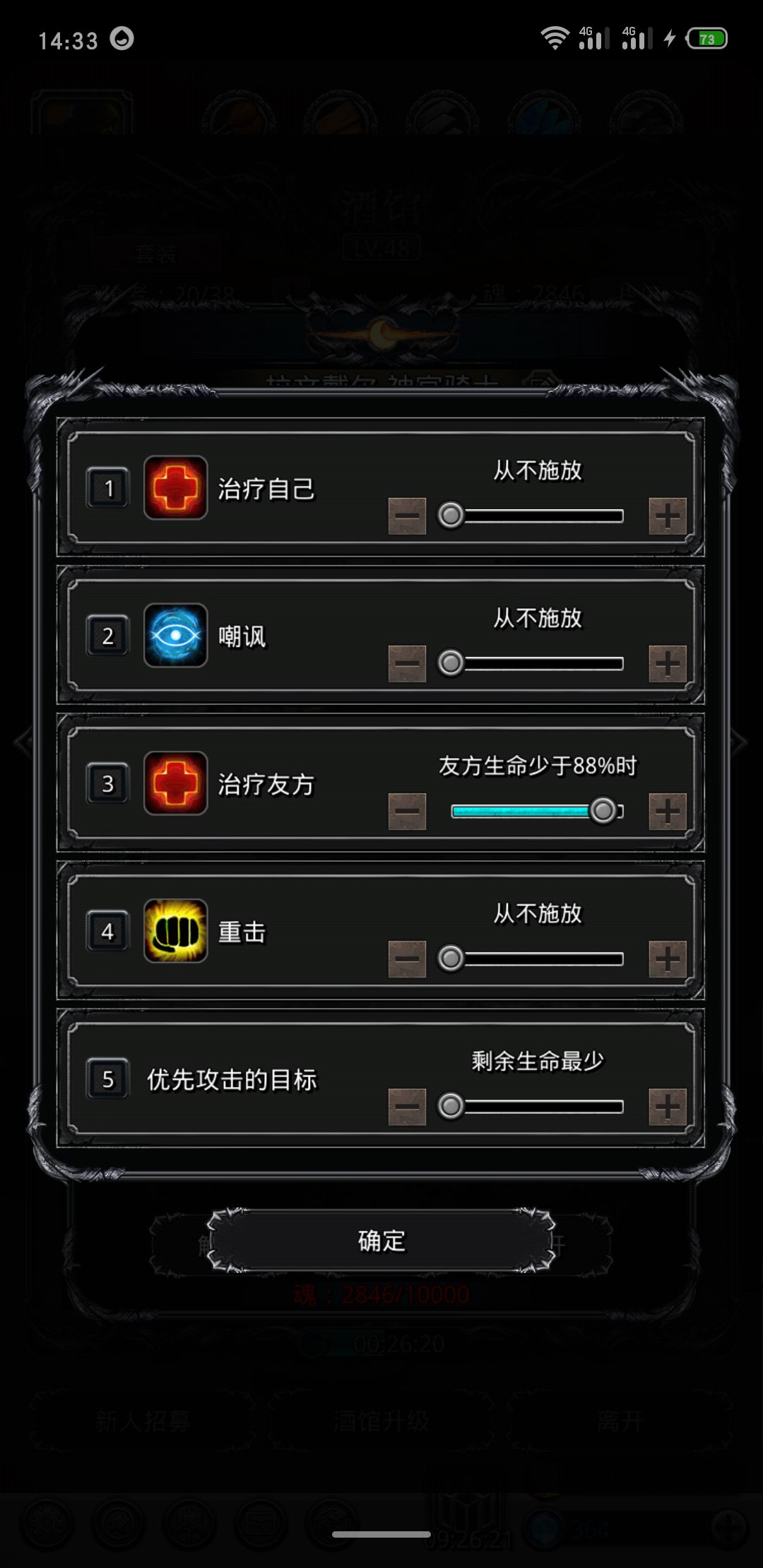This screenshot has height=1568, width=763.
Task: Lower the 治疗友方 percentage with minus
Action: 407,811
